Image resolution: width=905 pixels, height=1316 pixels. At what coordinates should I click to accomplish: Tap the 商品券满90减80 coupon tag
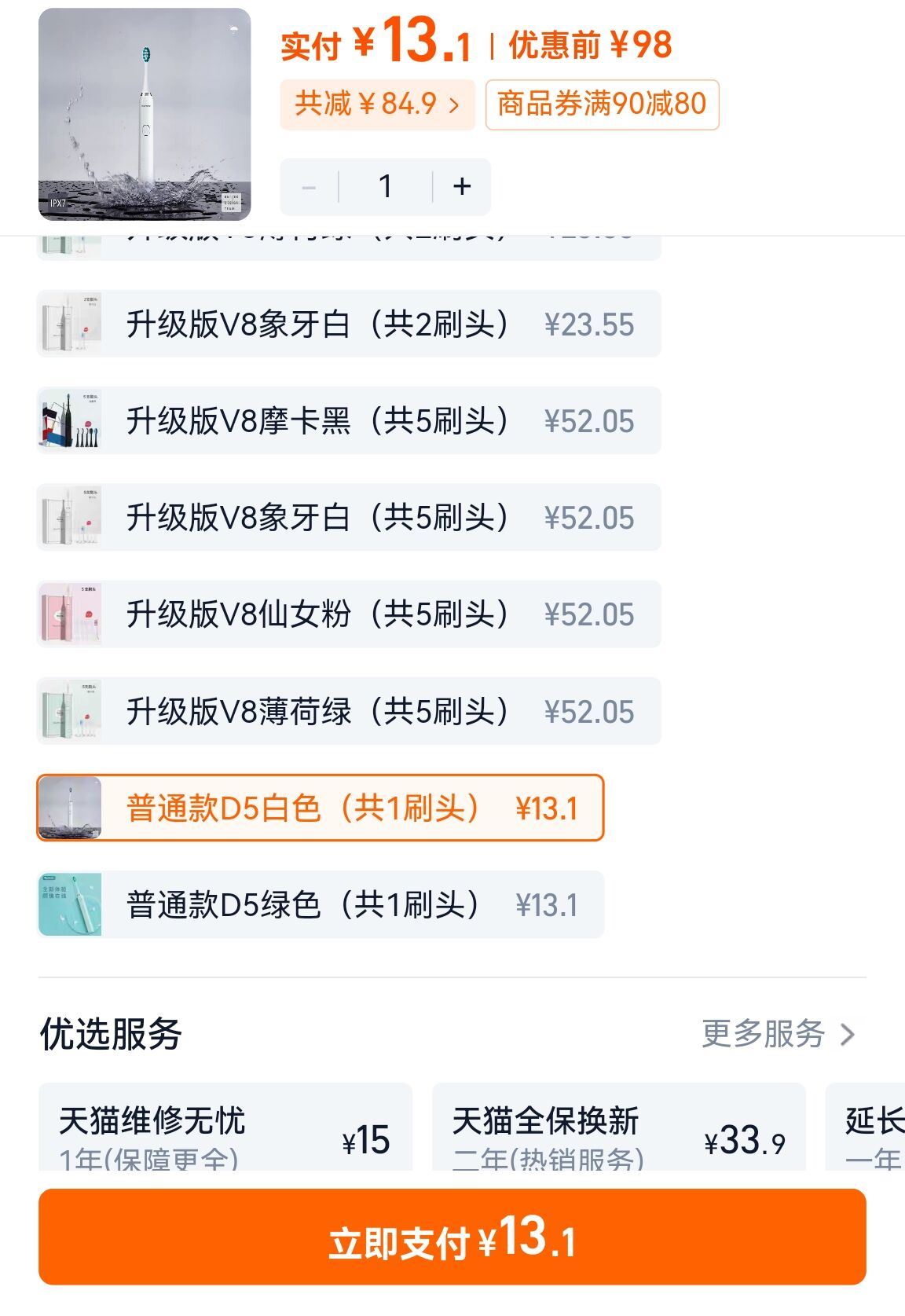[x=602, y=104]
